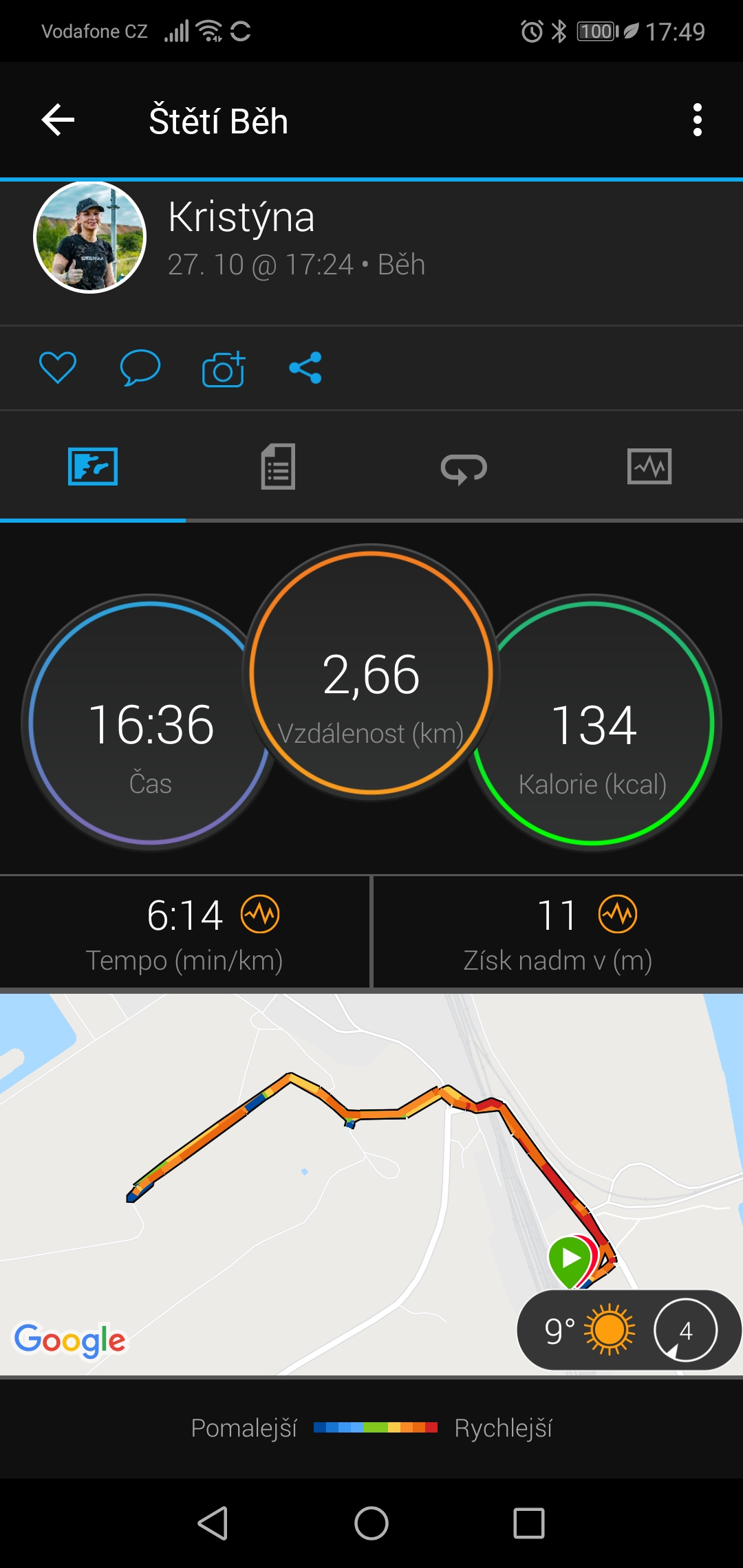Screen dimensions: 743x1568
Task: Open system recent apps
Action: pos(529,1523)
